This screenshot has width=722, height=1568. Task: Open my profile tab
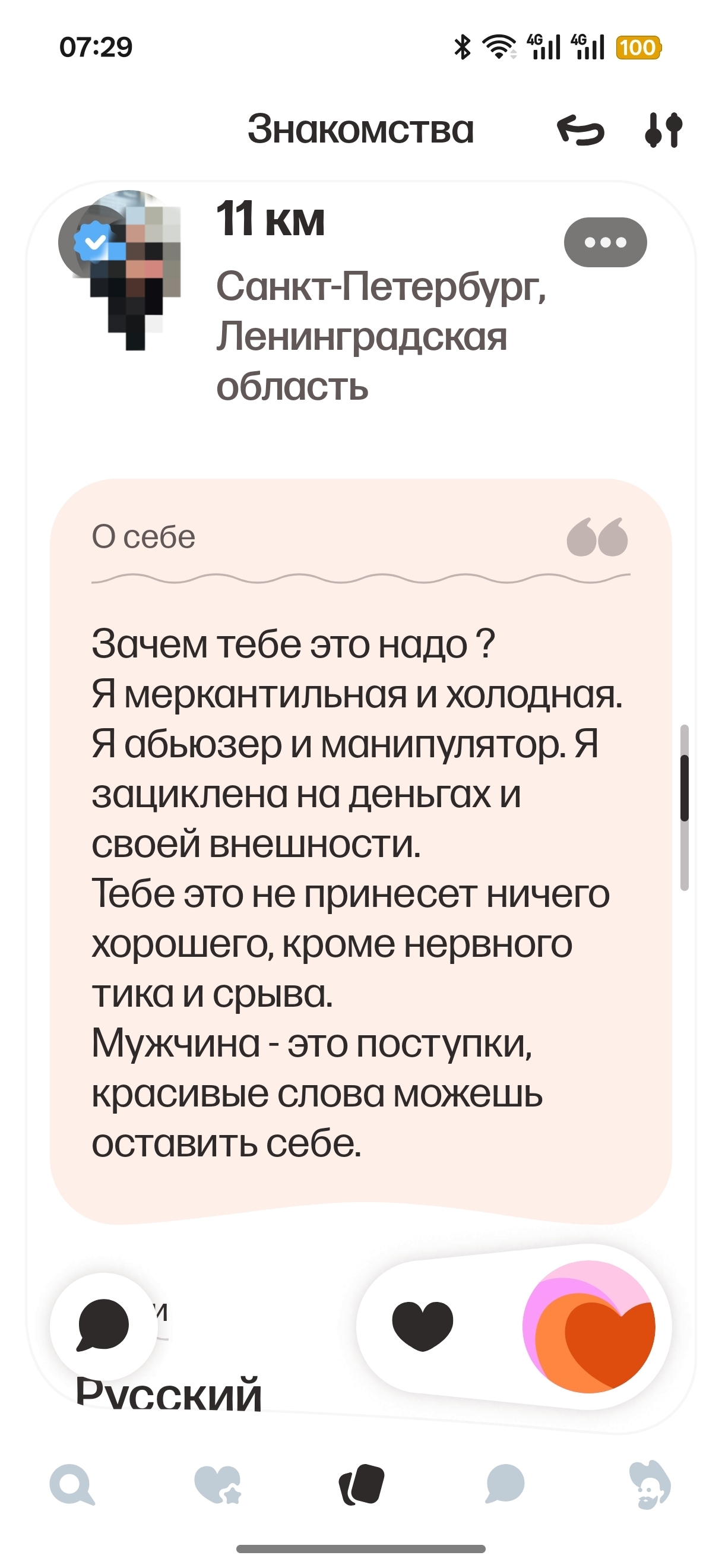pos(649,1484)
